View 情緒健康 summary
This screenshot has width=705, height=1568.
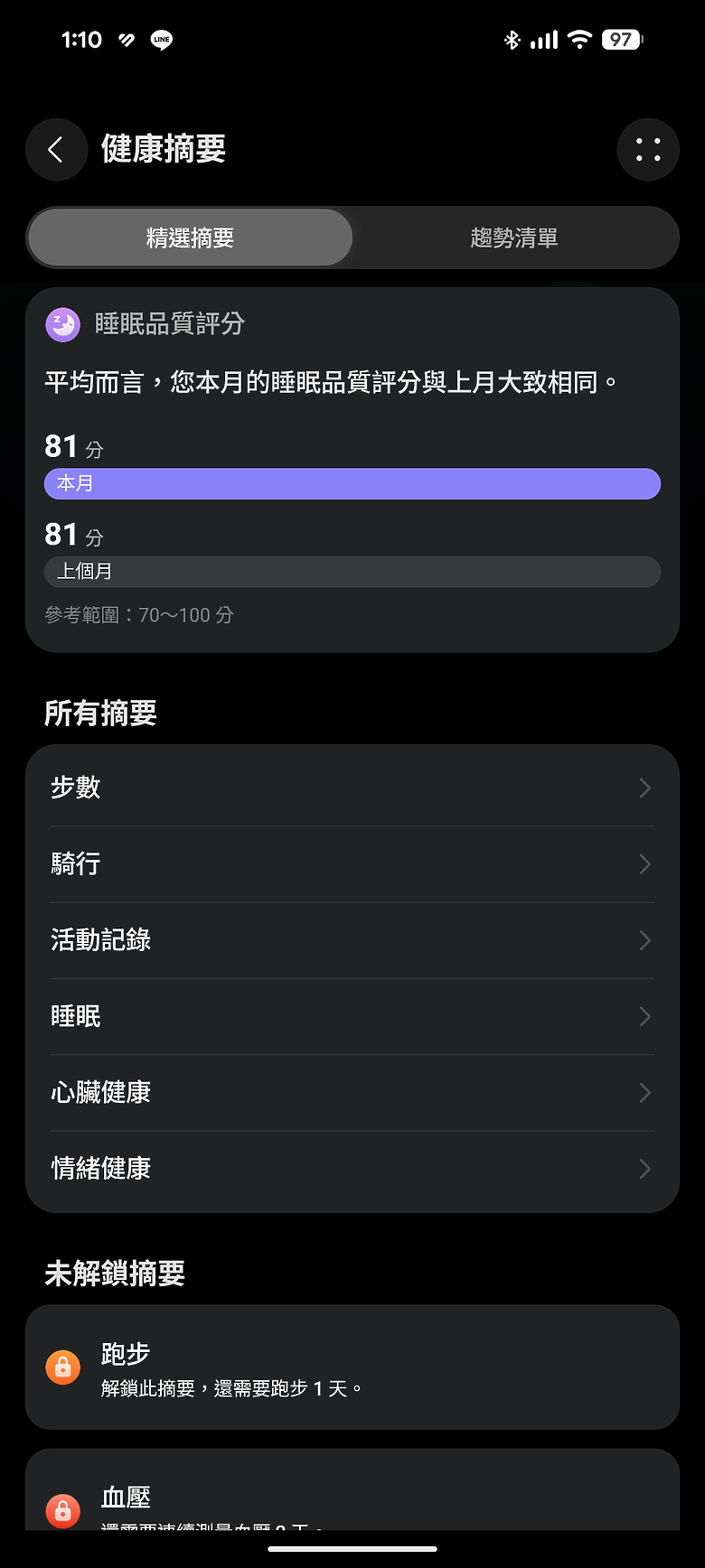tap(352, 1169)
